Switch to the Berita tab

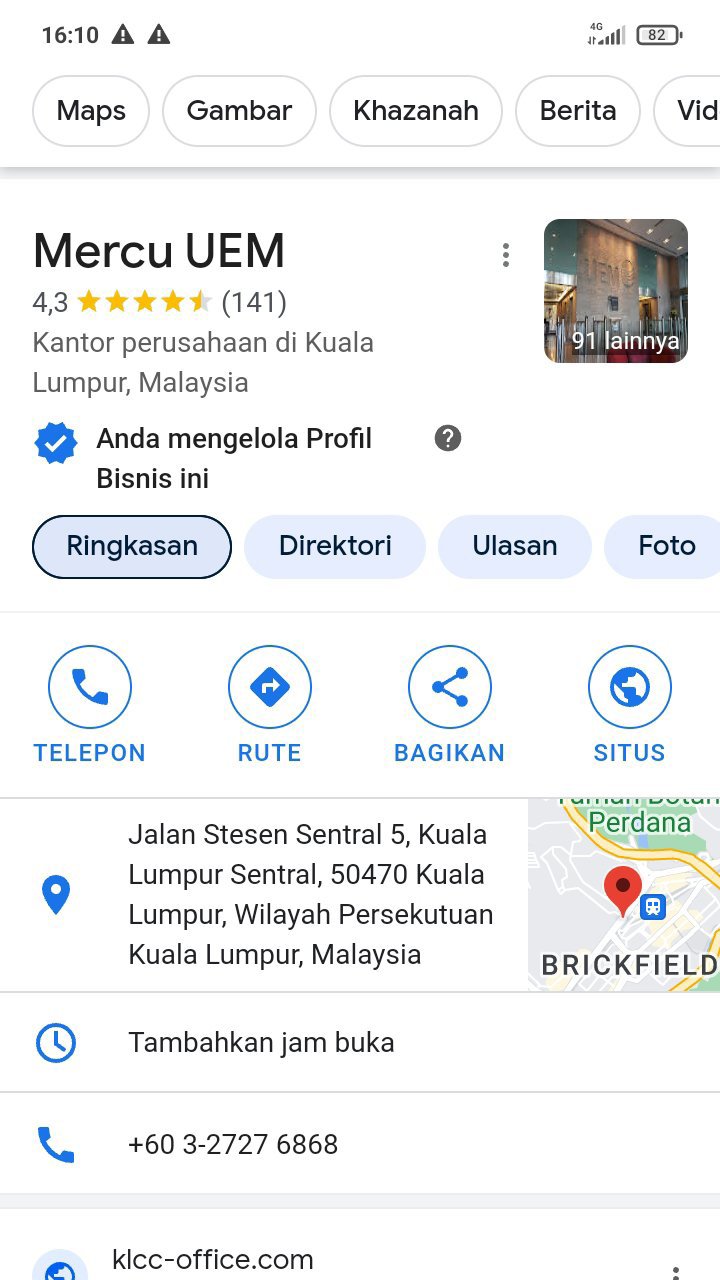click(577, 110)
